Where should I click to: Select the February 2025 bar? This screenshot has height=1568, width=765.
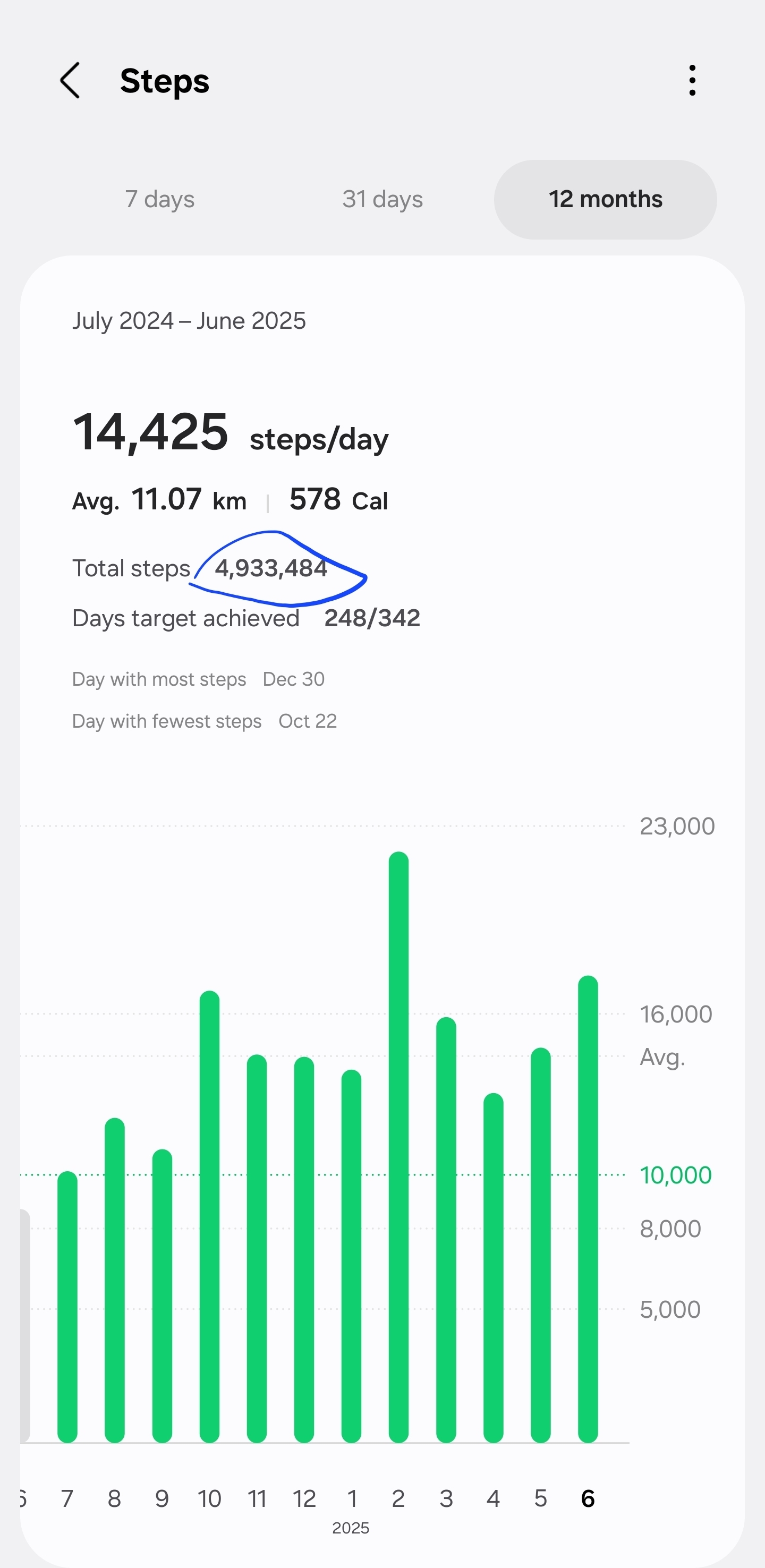[398, 1151]
